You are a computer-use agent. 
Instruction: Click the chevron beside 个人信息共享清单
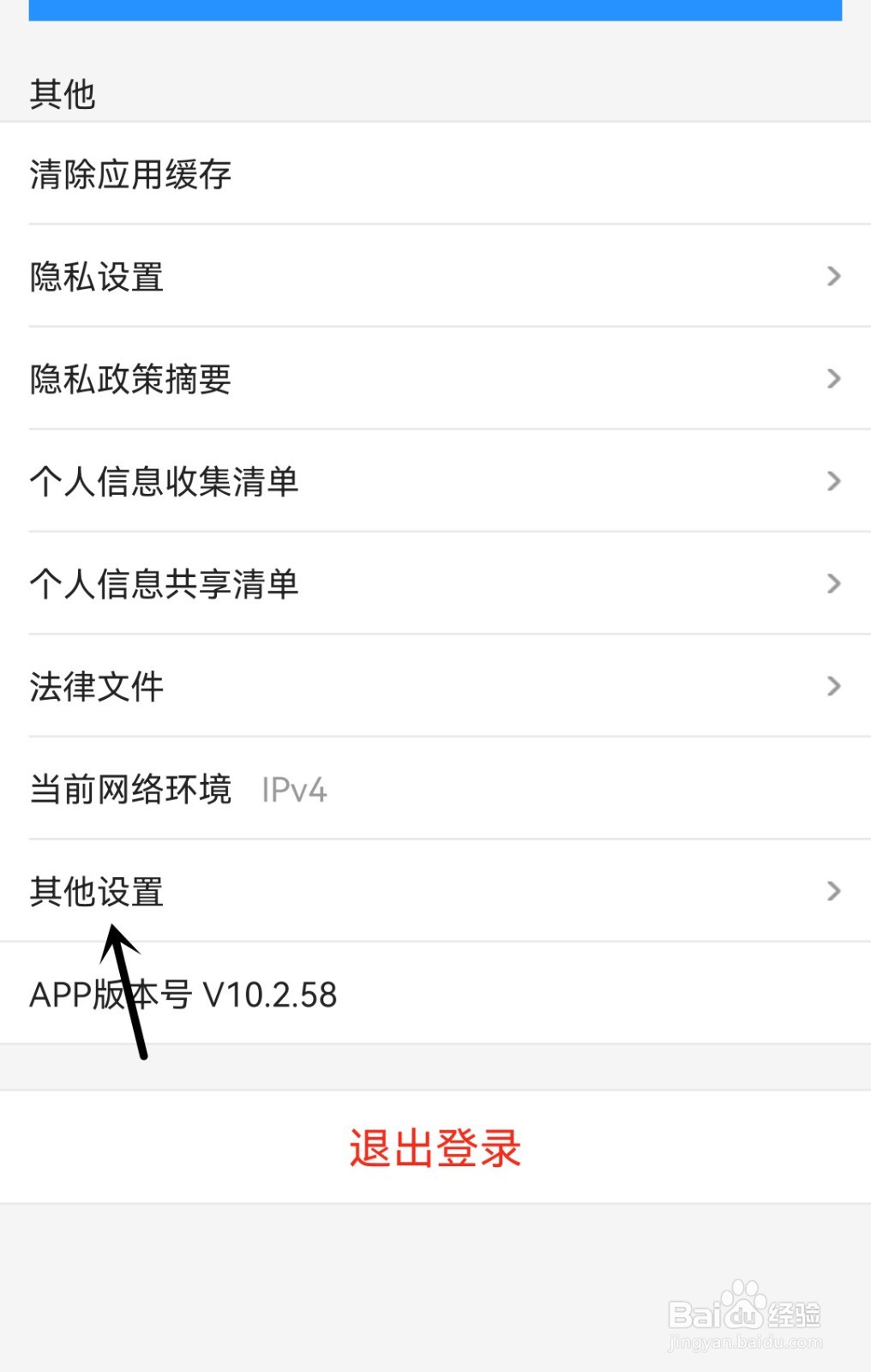tap(832, 583)
